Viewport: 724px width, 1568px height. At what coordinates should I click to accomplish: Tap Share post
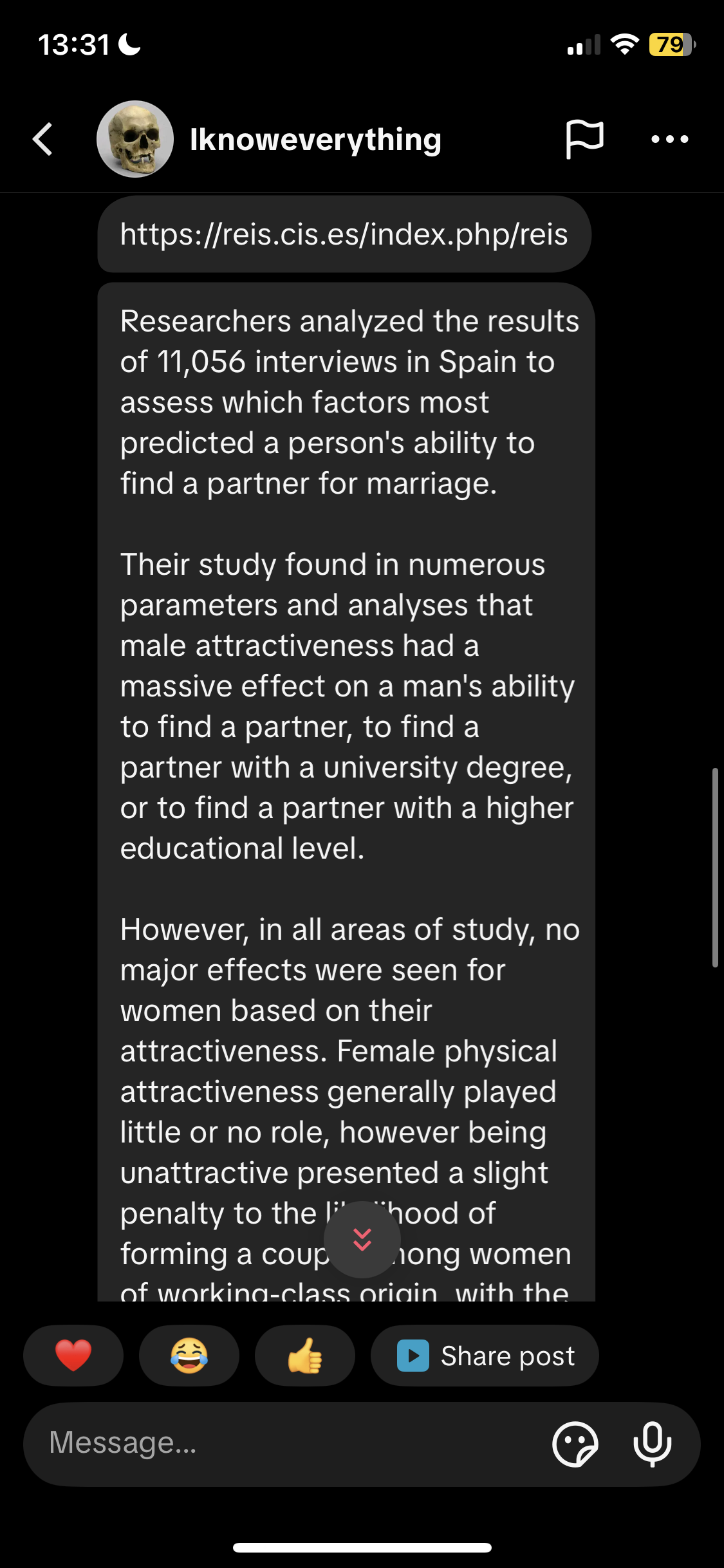485,1356
